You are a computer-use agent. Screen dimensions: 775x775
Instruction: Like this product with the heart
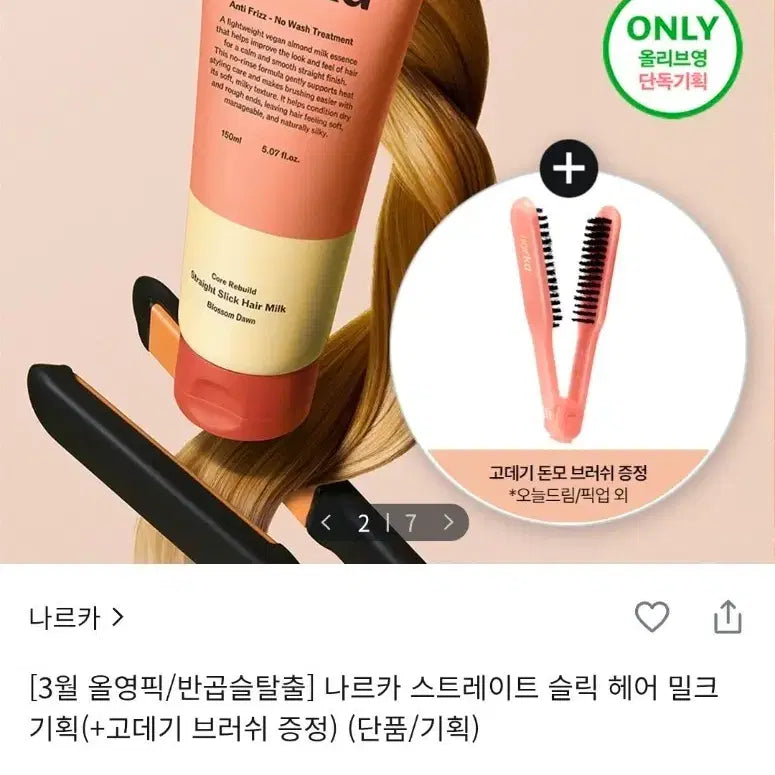pyautogui.click(x=652, y=617)
